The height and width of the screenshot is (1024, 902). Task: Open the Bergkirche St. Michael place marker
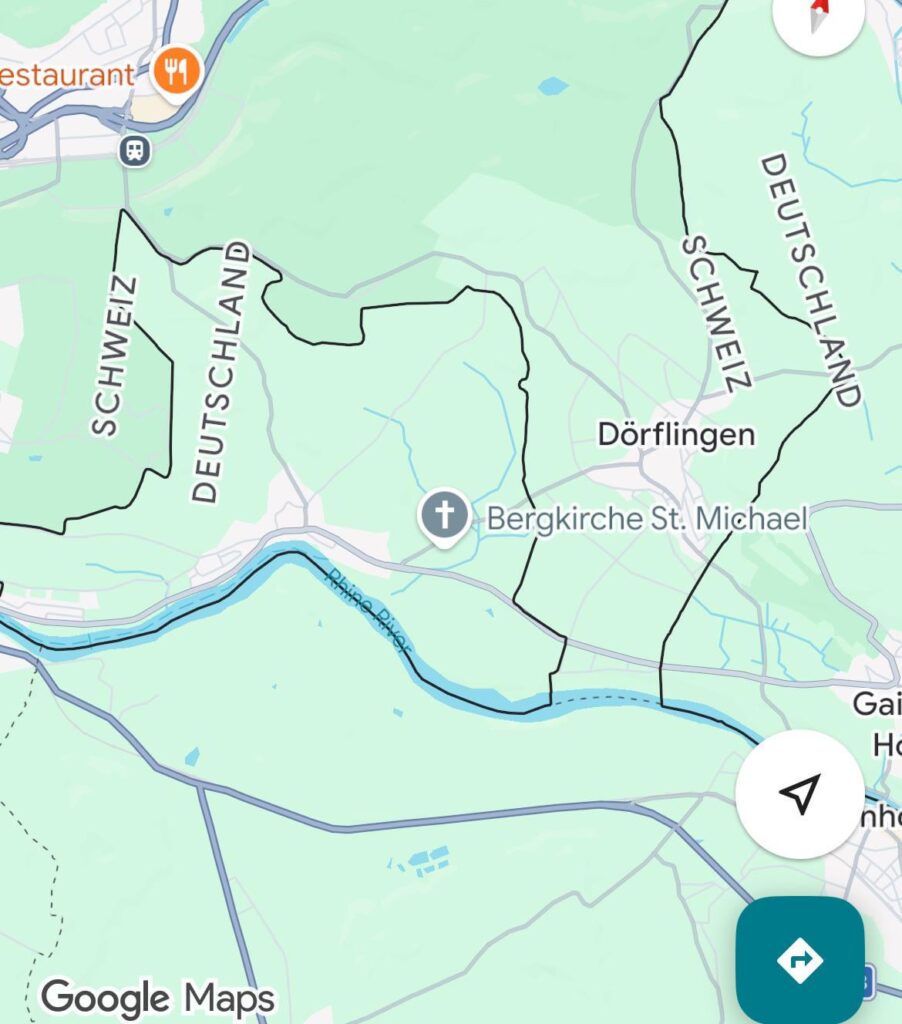(445, 518)
